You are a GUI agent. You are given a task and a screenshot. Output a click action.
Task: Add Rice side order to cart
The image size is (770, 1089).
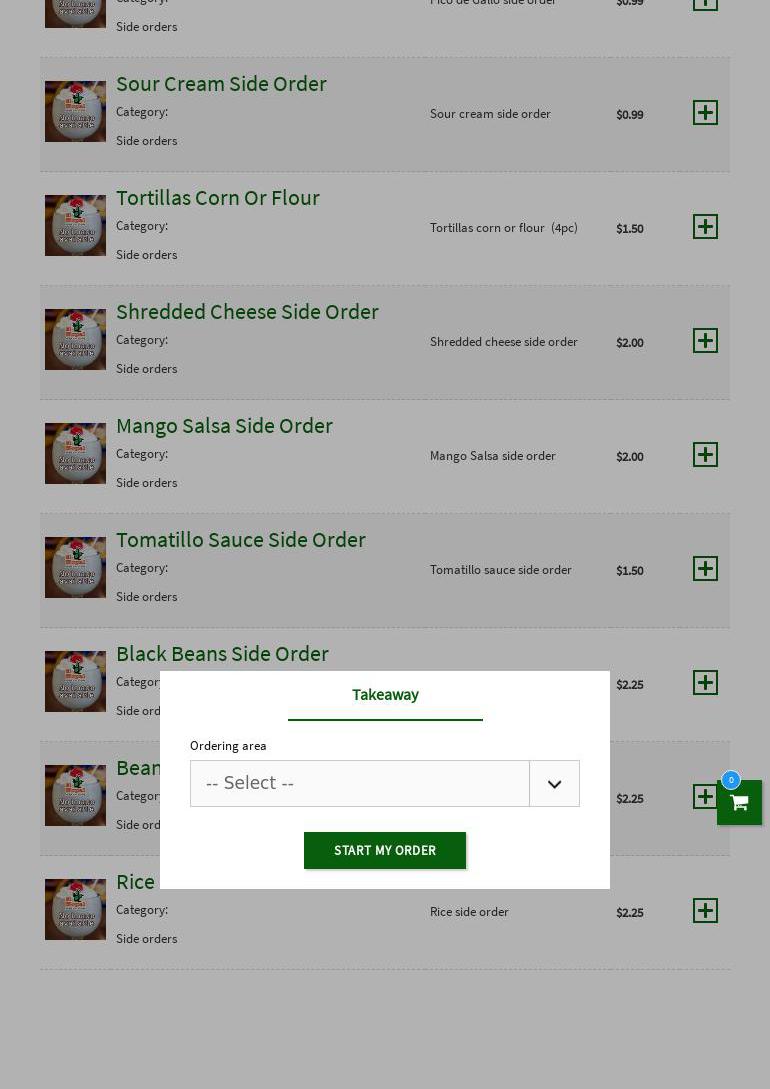[x=705, y=910]
